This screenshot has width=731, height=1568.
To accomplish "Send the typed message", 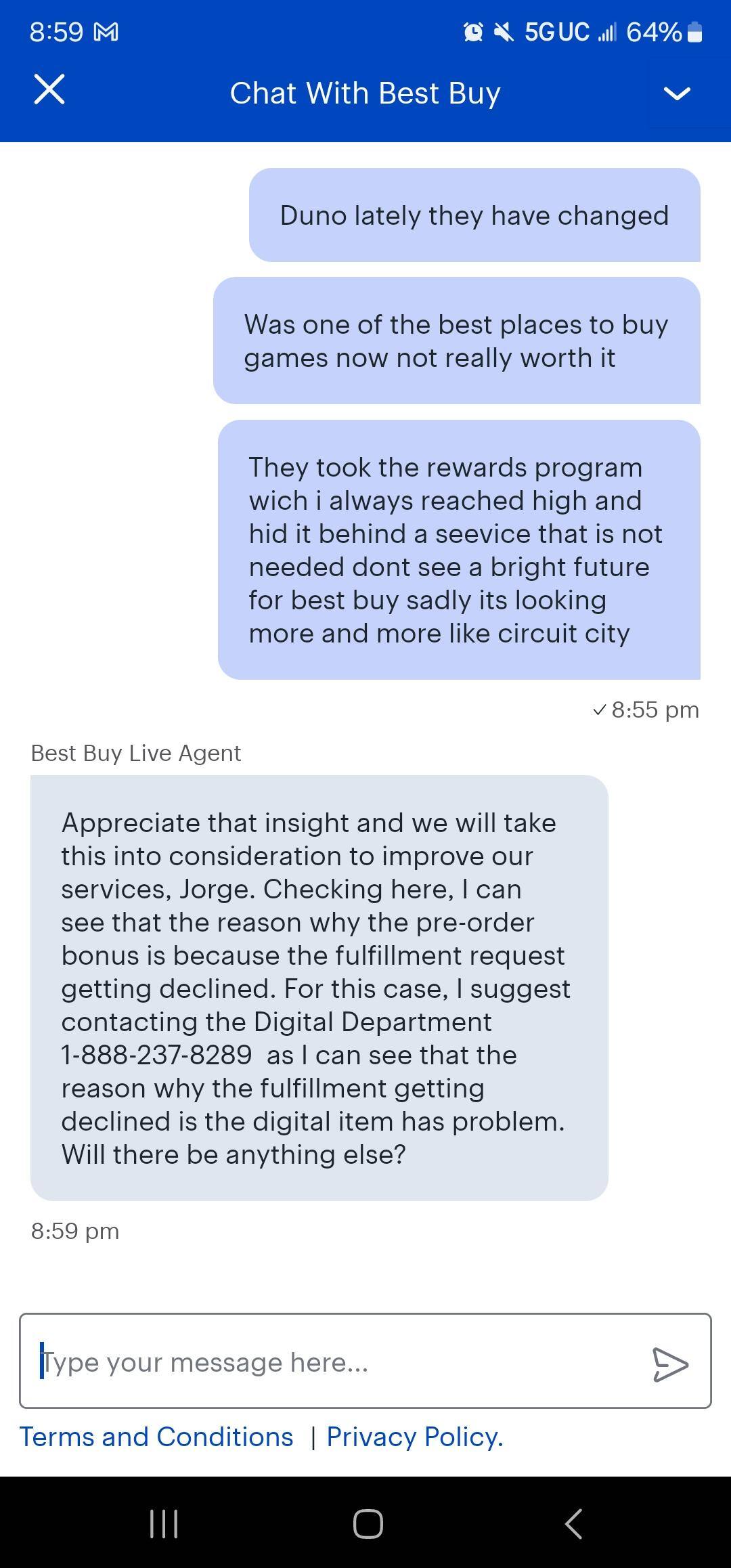I will tap(672, 1363).
